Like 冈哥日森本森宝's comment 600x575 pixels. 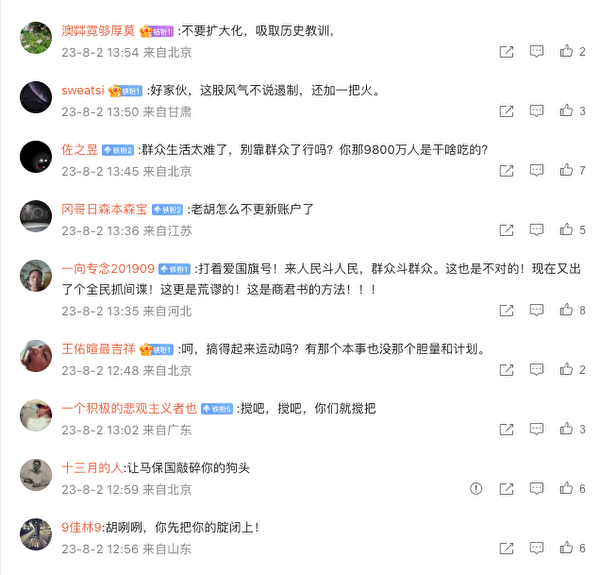(566, 230)
